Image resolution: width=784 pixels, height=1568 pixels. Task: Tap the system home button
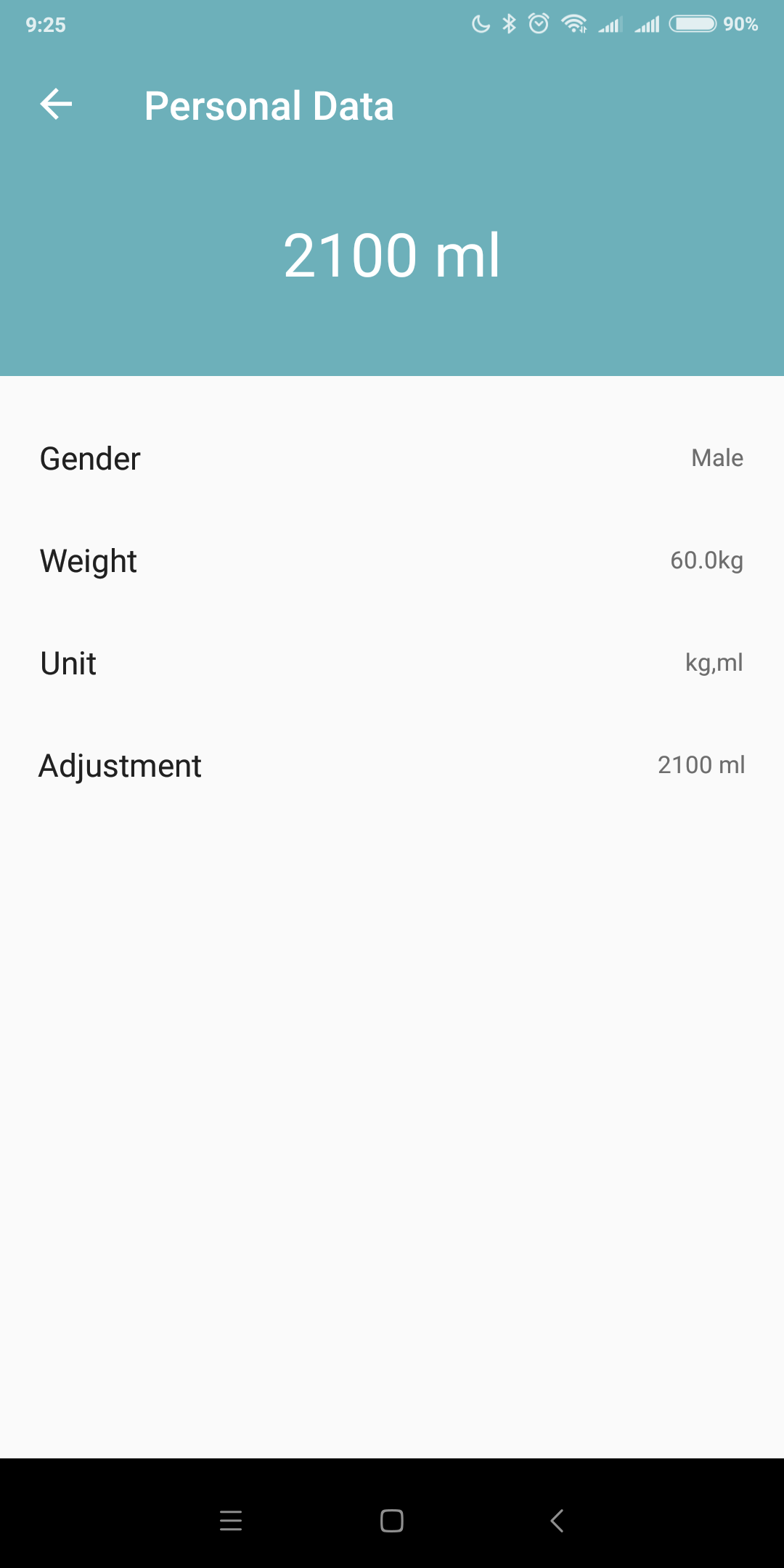392,1521
